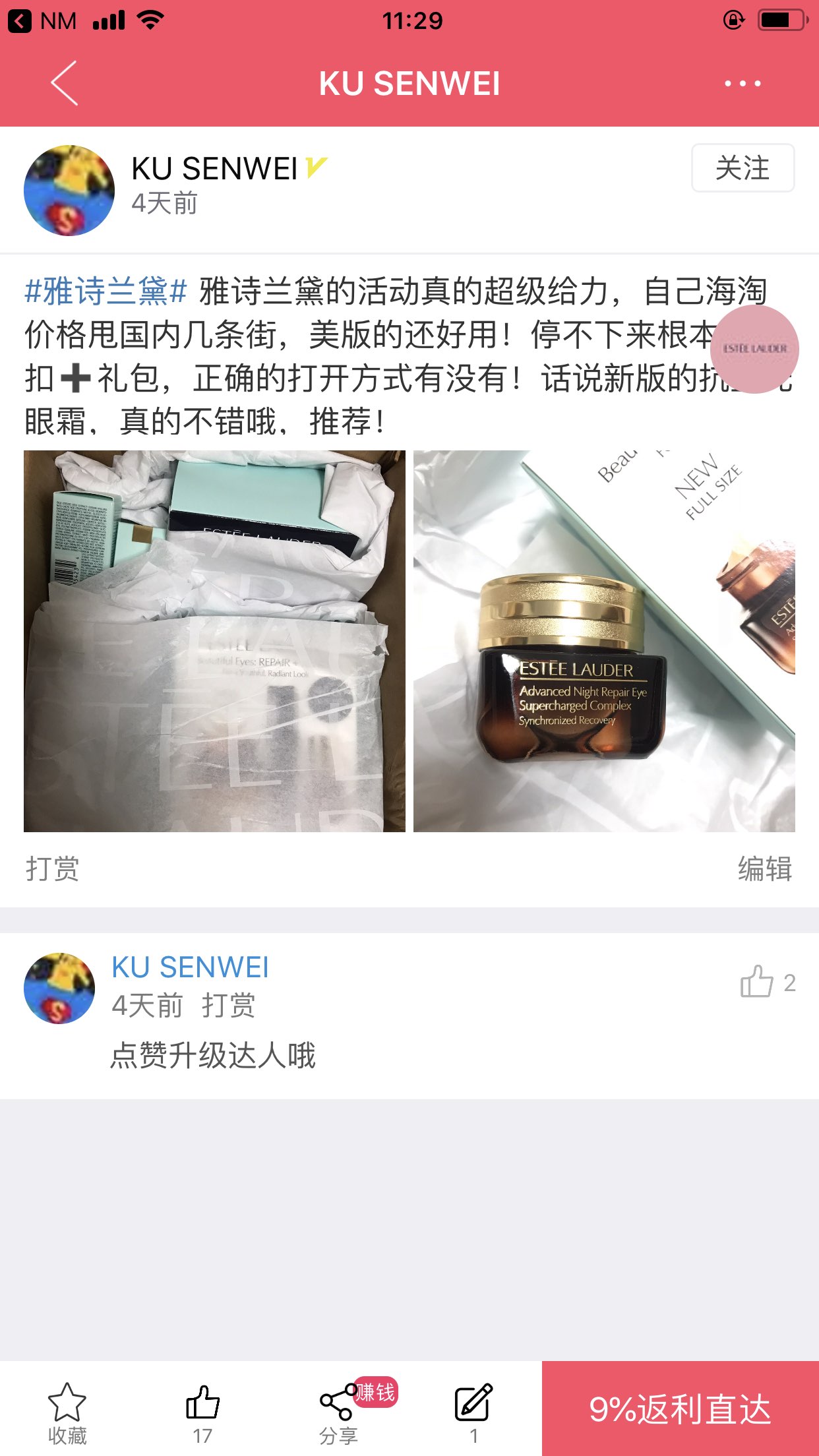Screen dimensions: 819x1456
Task: Tap the 9%返利直达 button
Action: coord(680,1409)
